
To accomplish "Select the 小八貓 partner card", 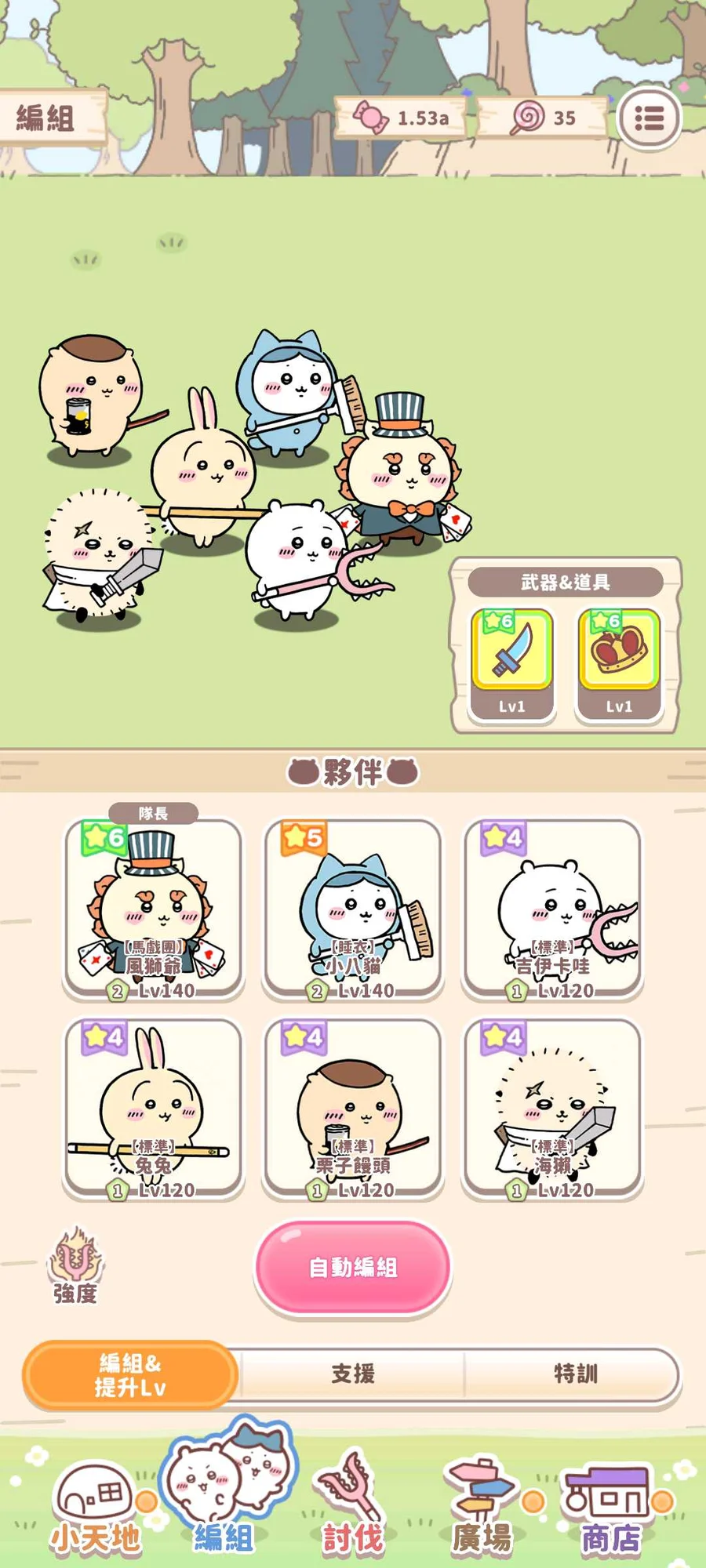I will (353, 909).
